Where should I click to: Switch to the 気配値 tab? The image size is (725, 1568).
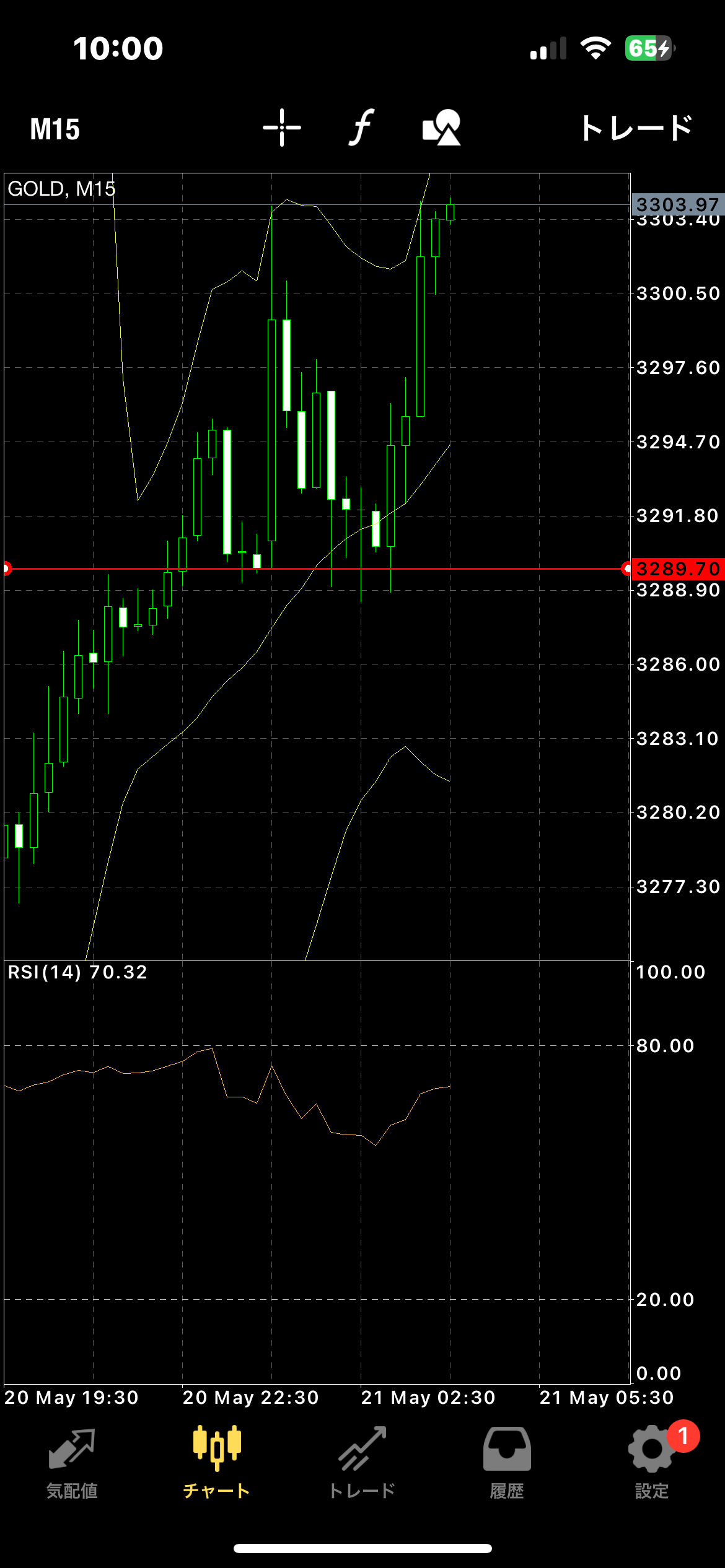point(72,1463)
